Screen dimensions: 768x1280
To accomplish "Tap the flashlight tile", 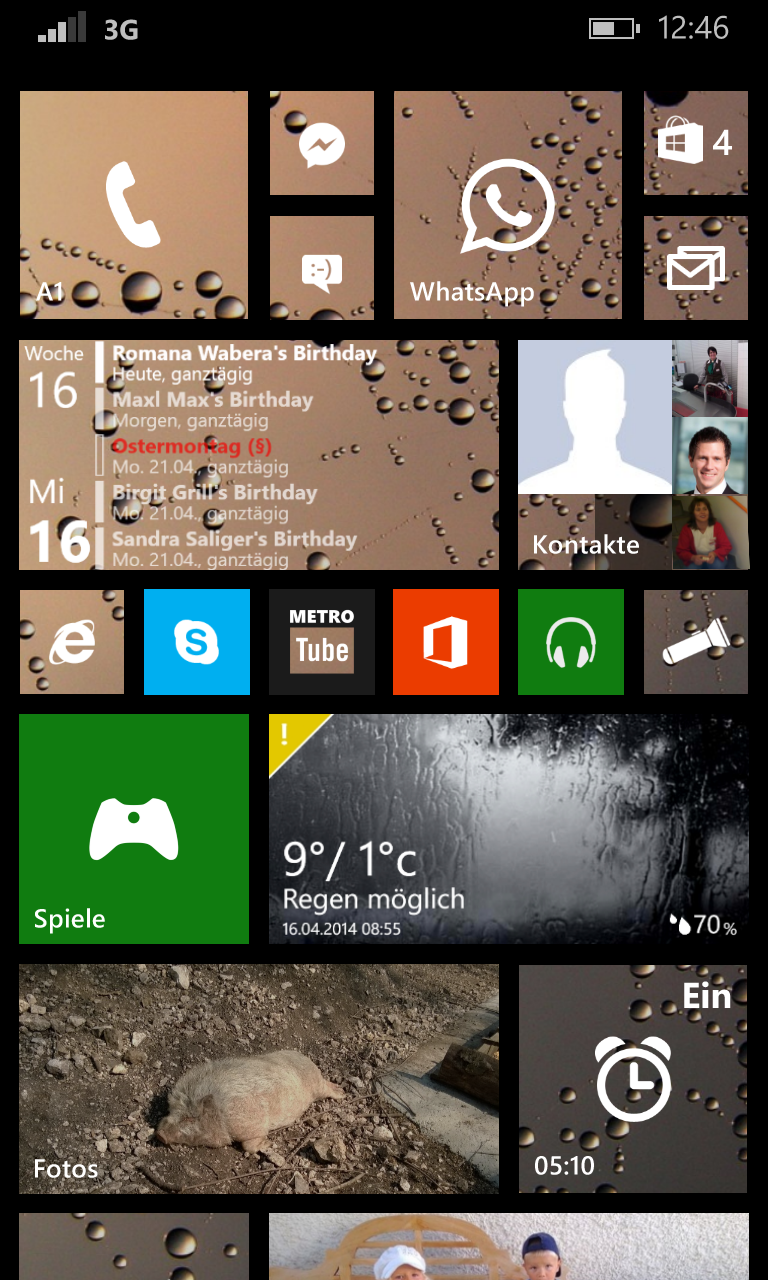I will click(696, 642).
